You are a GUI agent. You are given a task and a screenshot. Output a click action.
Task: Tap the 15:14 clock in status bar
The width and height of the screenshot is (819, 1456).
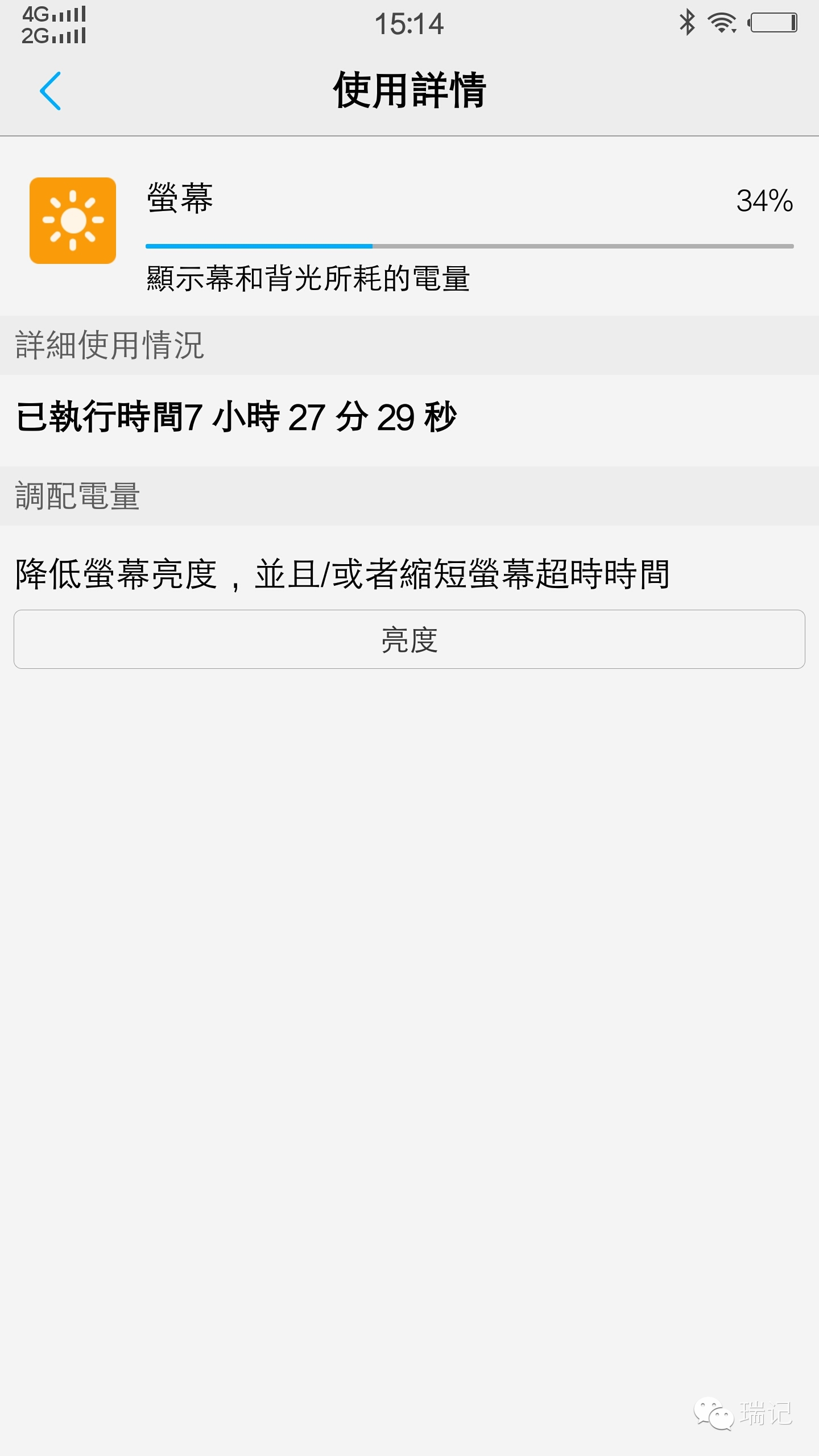tap(409, 23)
